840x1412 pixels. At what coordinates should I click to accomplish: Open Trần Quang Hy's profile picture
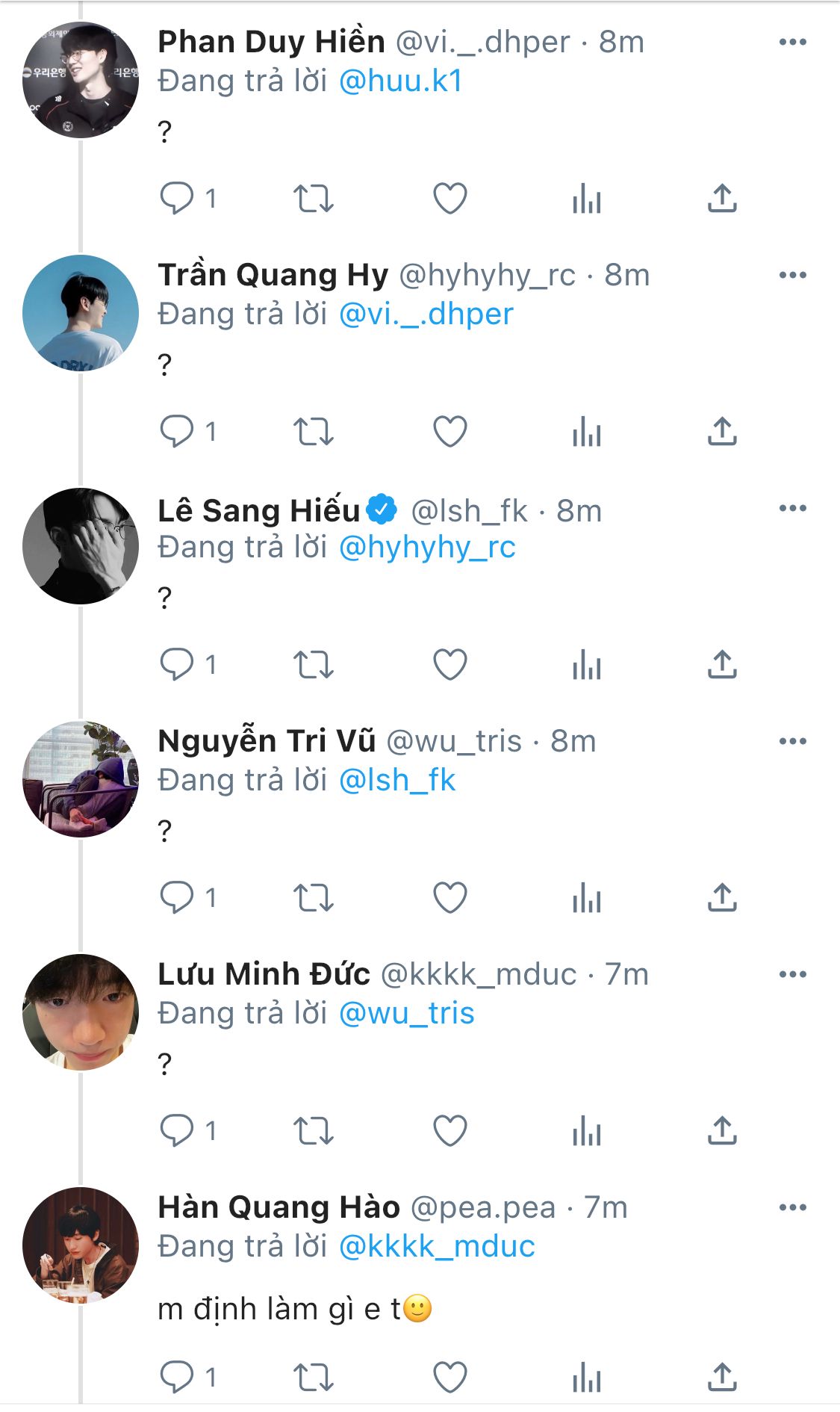(81, 313)
